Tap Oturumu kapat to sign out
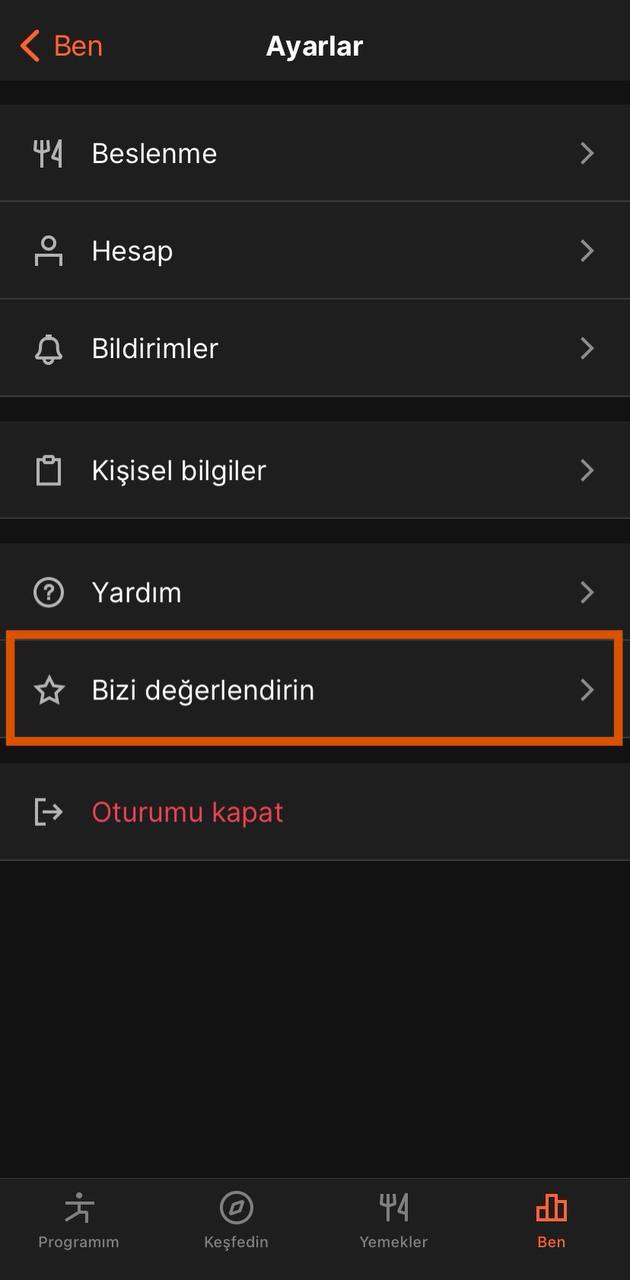This screenshot has width=630, height=1280. (188, 812)
